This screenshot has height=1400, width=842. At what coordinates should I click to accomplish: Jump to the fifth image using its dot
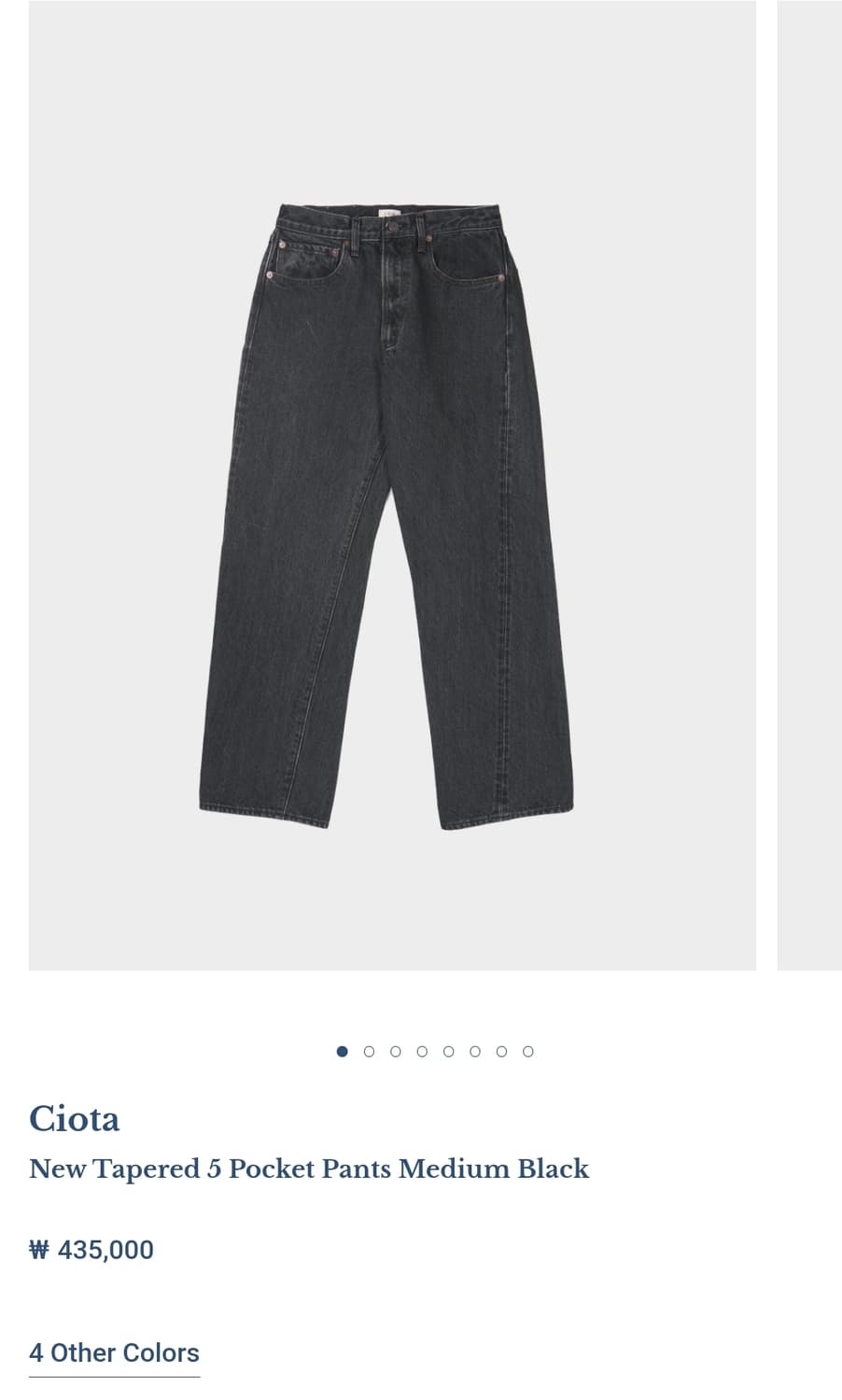click(449, 1051)
